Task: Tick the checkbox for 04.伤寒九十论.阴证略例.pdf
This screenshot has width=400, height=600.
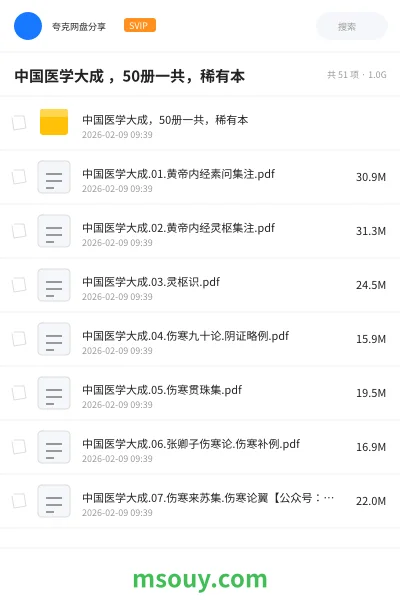Action: pyautogui.click(x=19, y=339)
